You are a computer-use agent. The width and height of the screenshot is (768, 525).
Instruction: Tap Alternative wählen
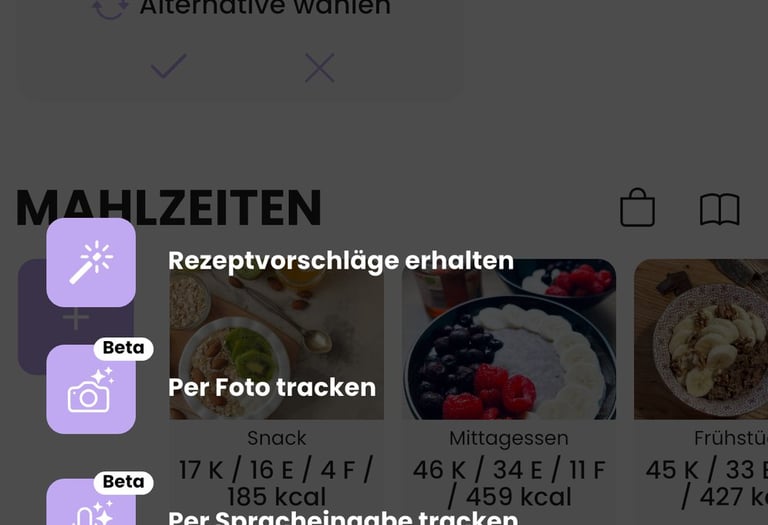click(x=265, y=8)
